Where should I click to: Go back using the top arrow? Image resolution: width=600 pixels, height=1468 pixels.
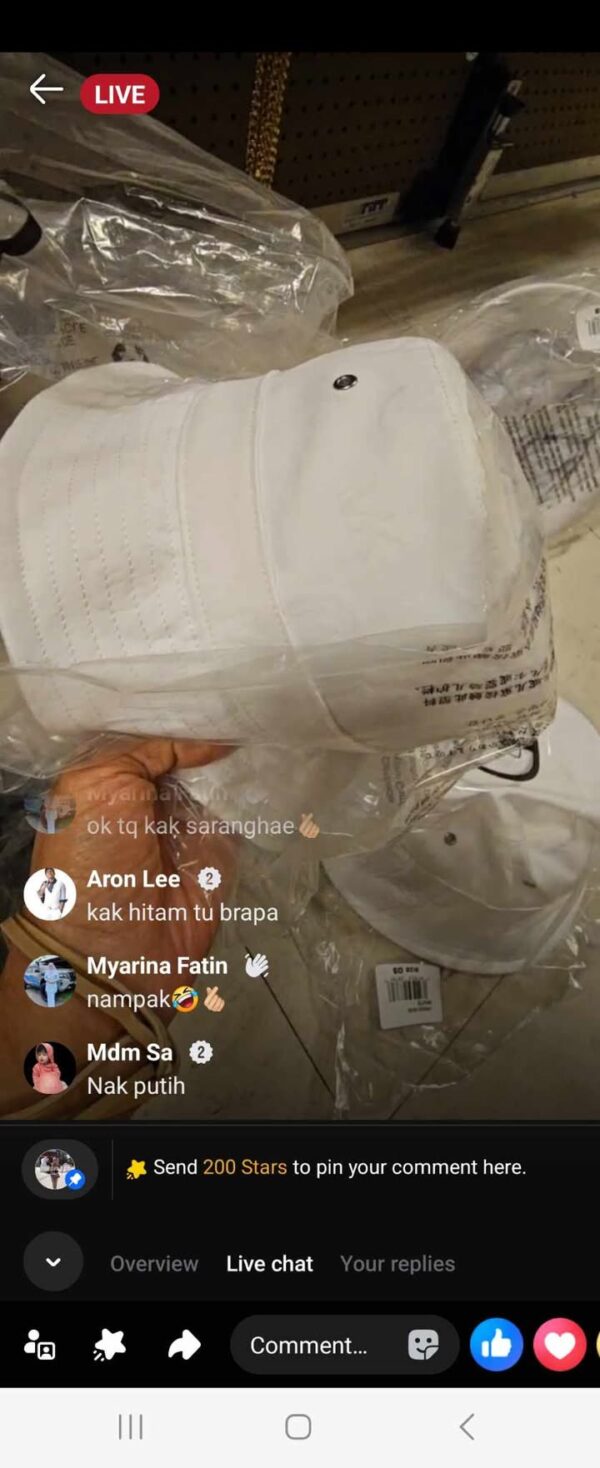point(45,90)
